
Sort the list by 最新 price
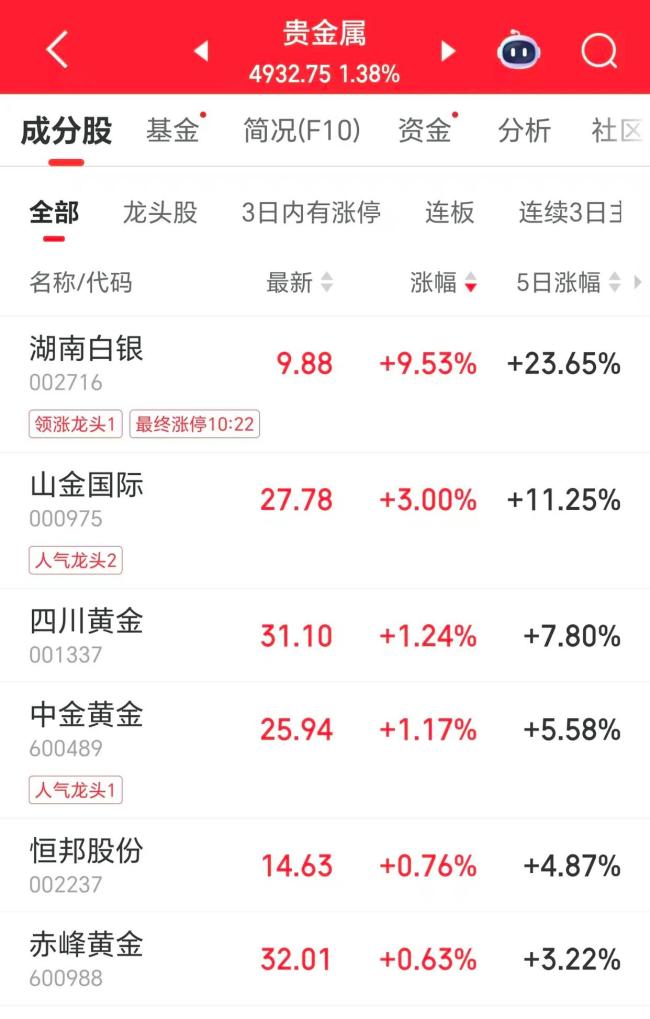[x=299, y=283]
